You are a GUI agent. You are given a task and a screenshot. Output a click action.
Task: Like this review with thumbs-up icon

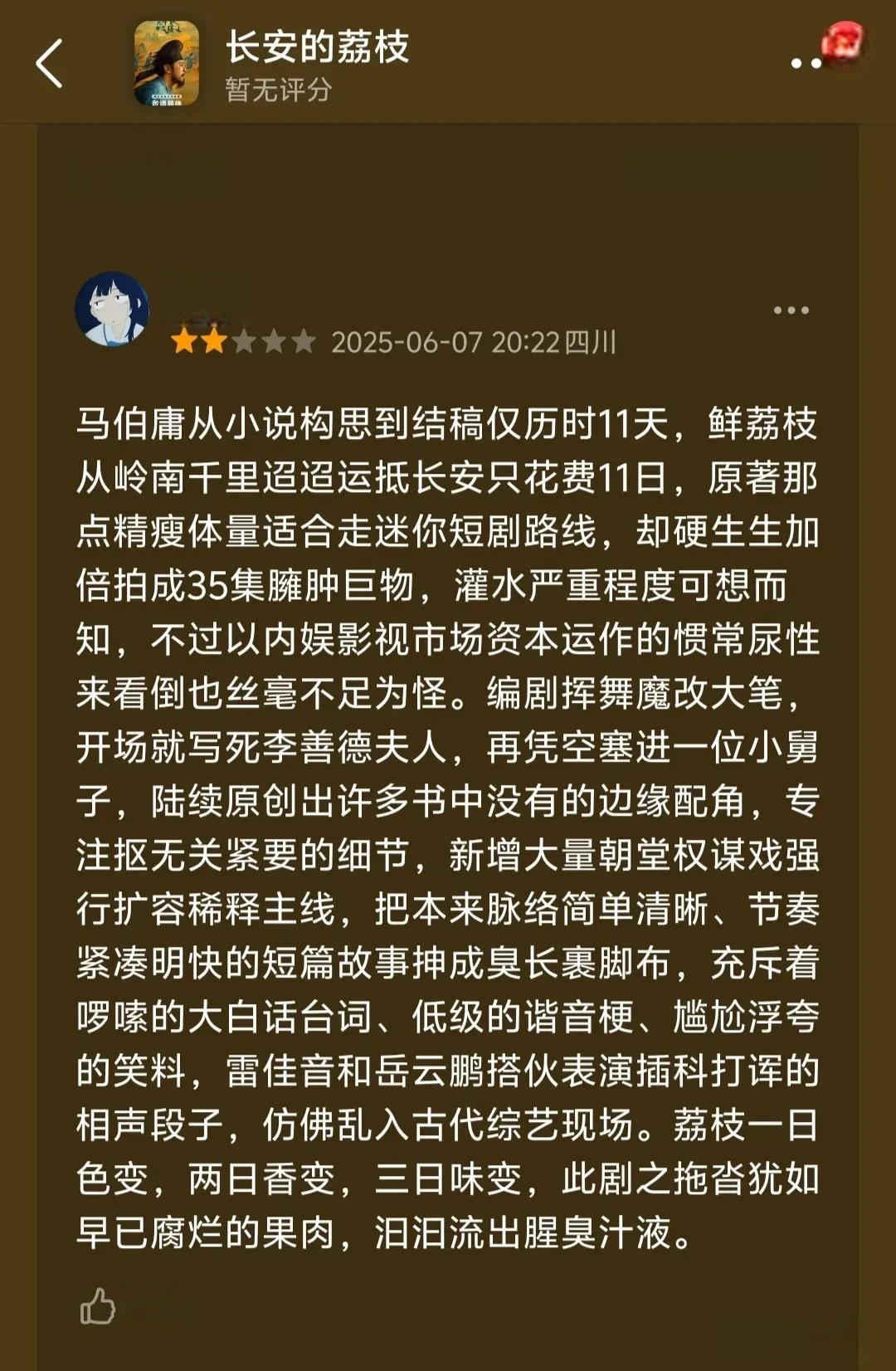click(97, 1306)
